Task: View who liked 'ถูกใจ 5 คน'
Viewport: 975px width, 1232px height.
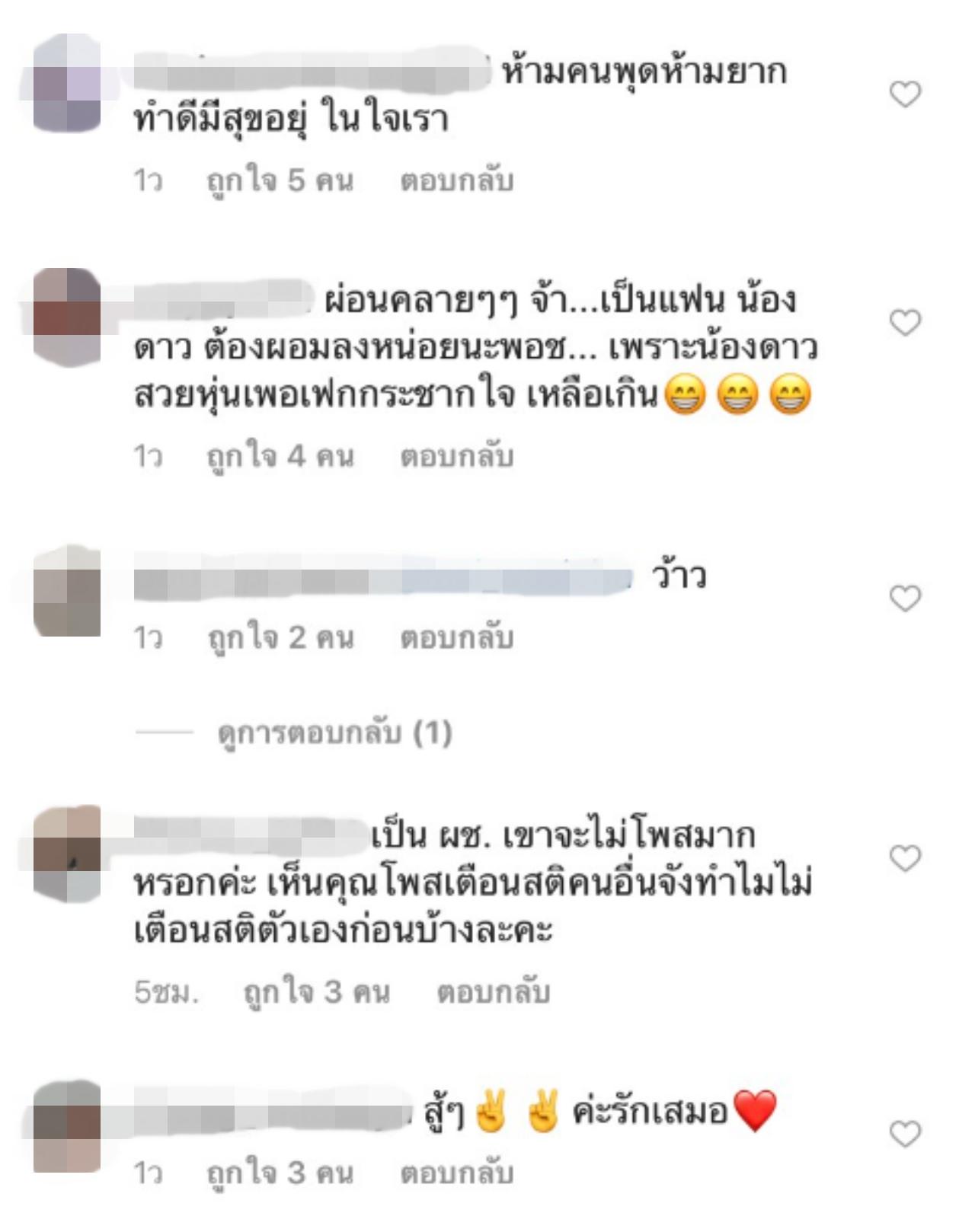Action: click(x=280, y=181)
